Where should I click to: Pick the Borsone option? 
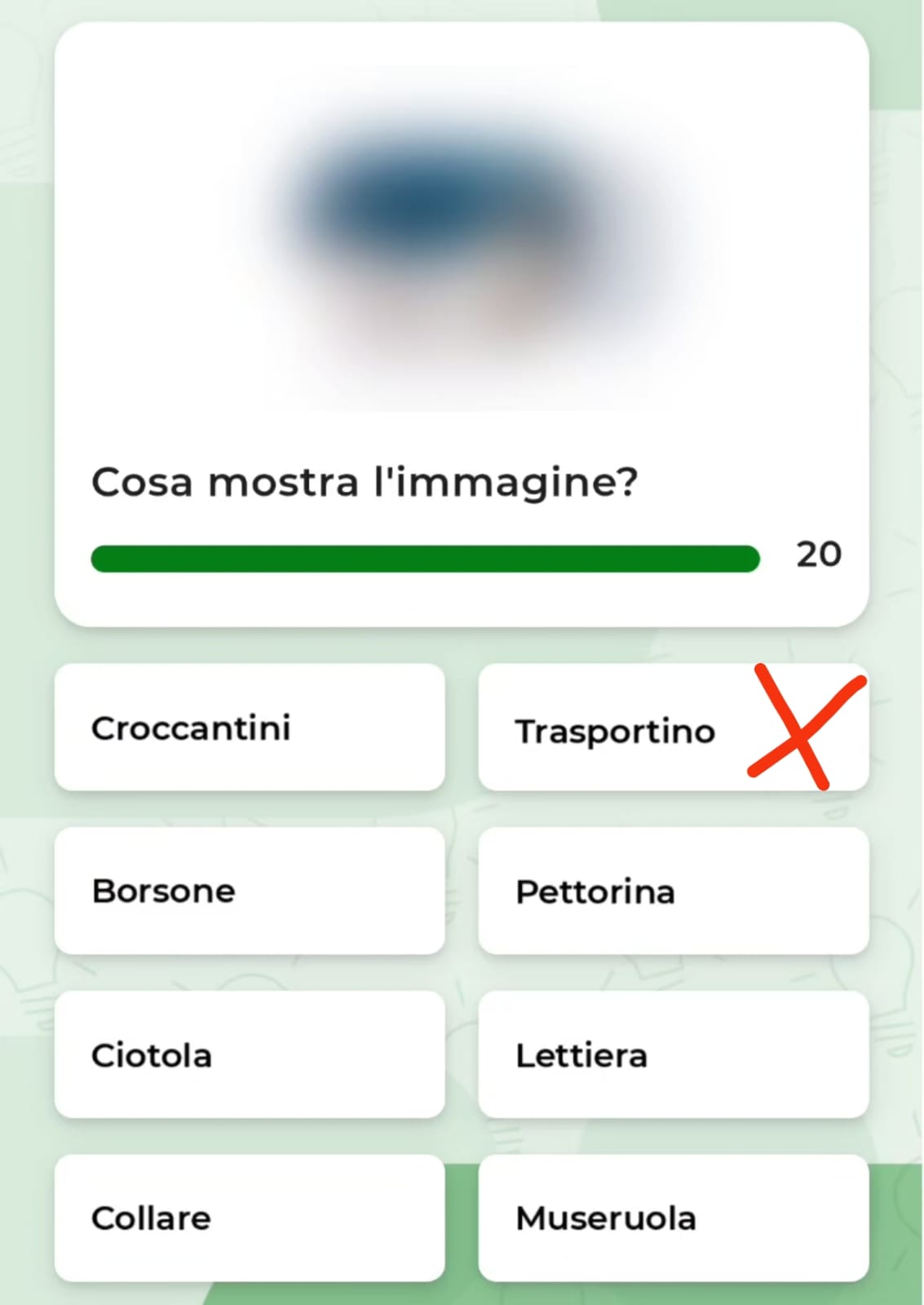click(250, 891)
